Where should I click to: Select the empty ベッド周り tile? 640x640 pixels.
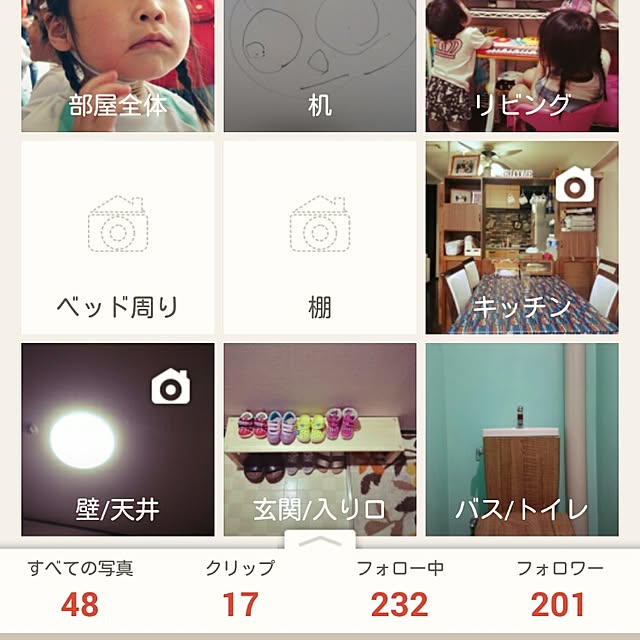tap(118, 238)
